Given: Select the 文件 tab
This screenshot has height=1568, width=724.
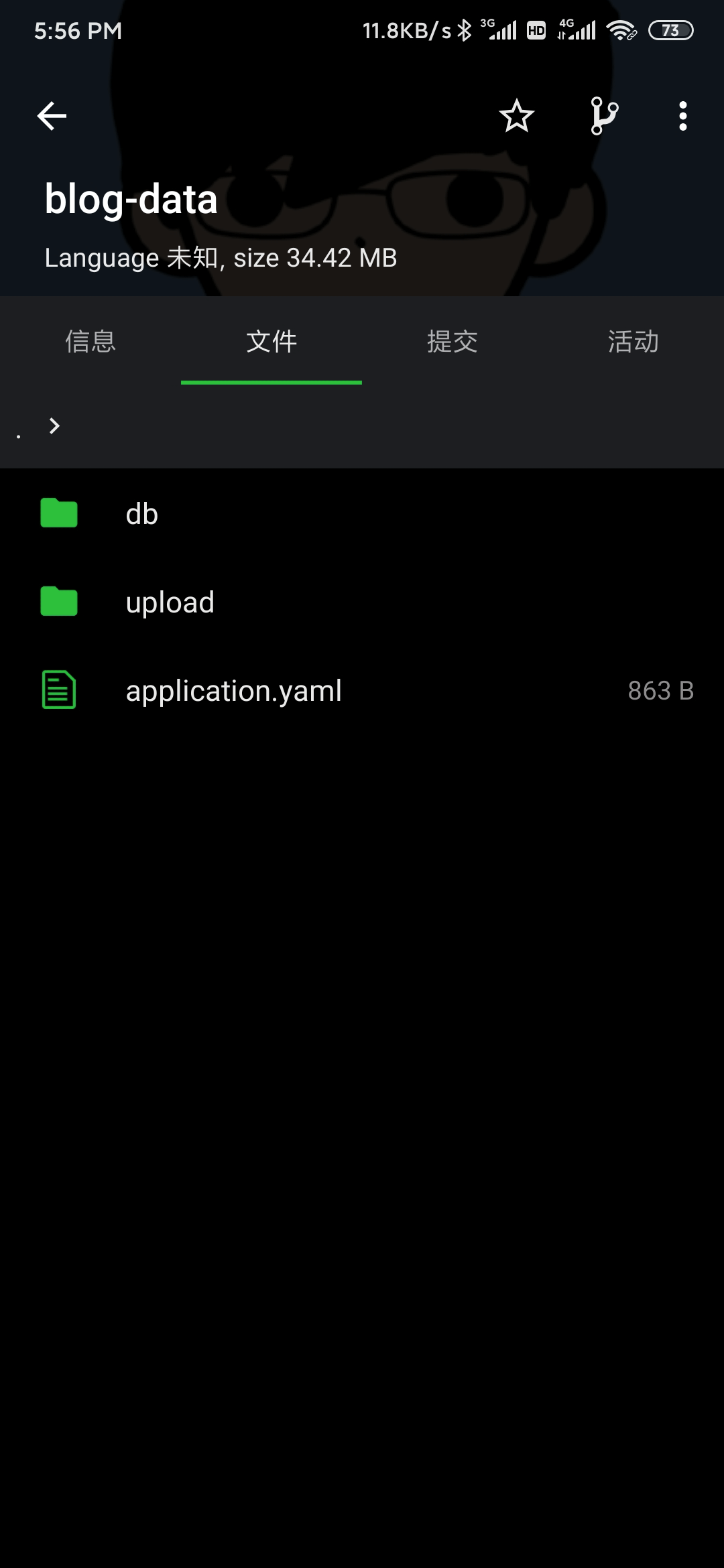Looking at the screenshot, I should (271, 341).
